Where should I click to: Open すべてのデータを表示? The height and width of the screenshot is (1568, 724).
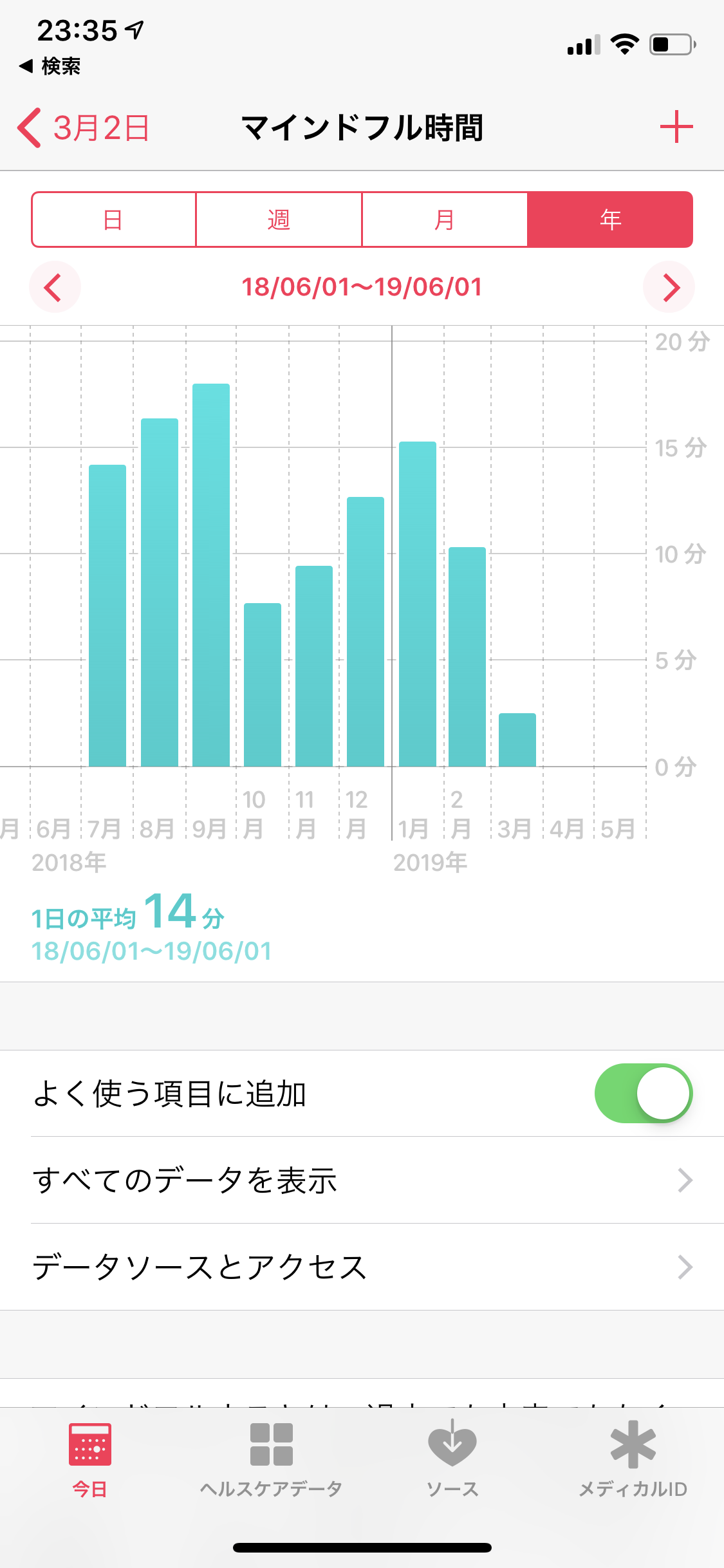362,1180
